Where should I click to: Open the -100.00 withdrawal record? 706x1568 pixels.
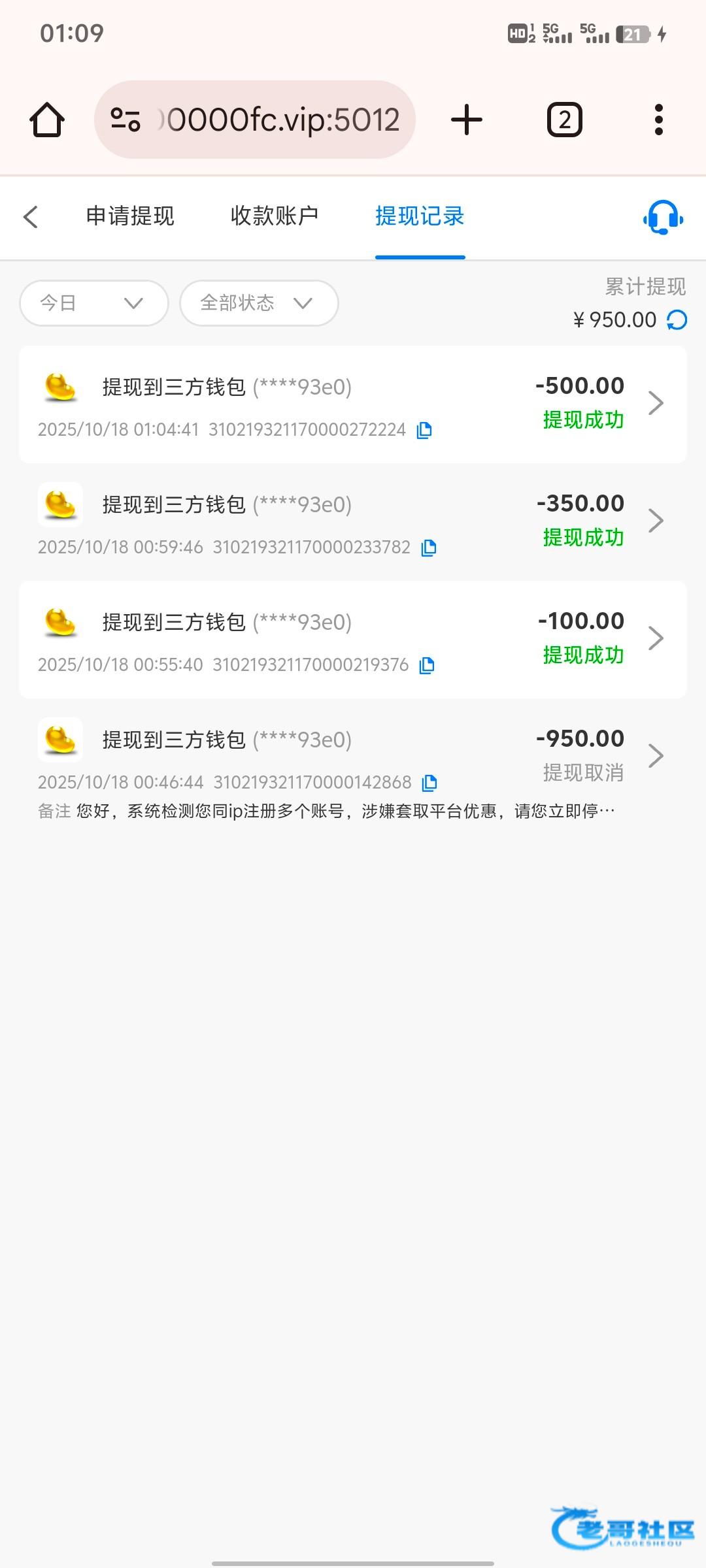[655, 638]
